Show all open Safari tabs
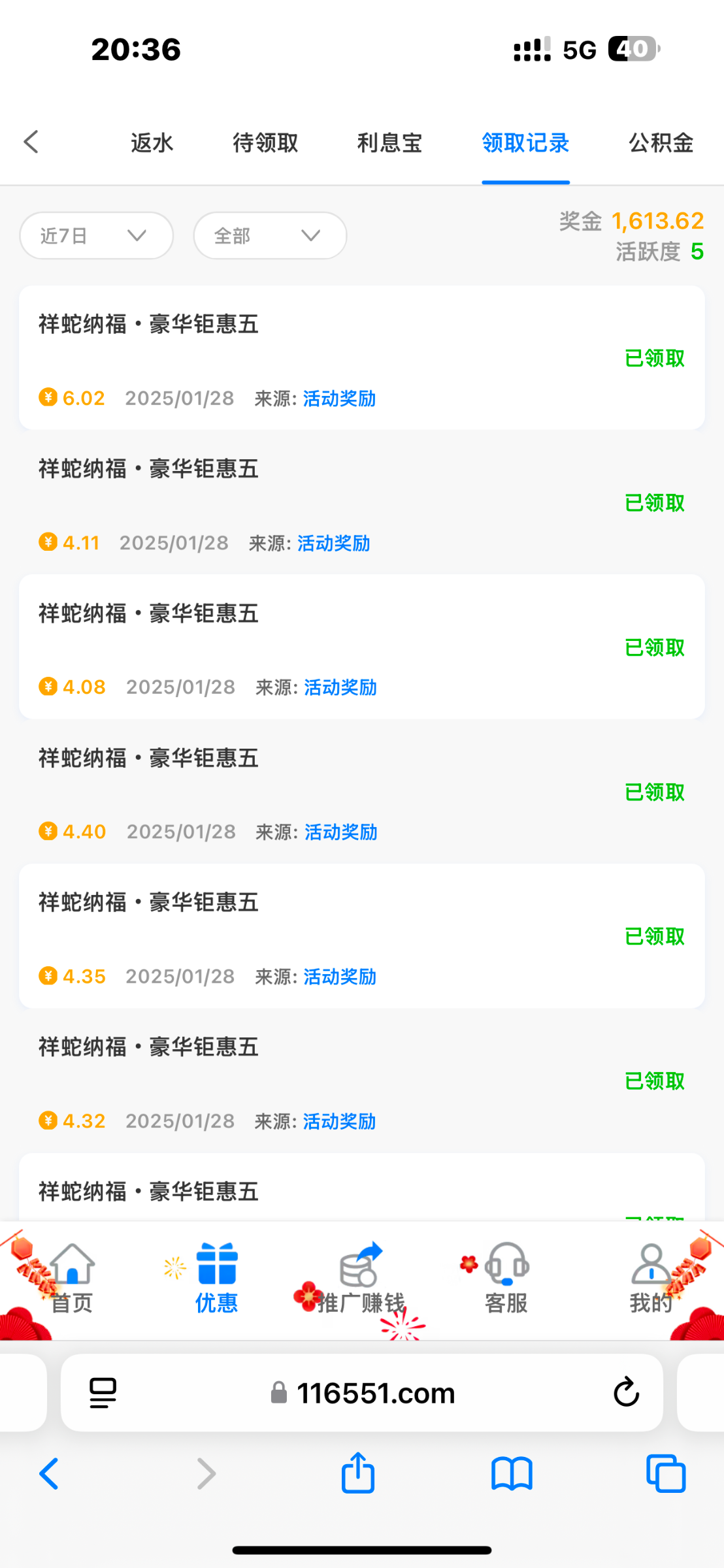Viewport: 724px width, 1568px height. (665, 1473)
